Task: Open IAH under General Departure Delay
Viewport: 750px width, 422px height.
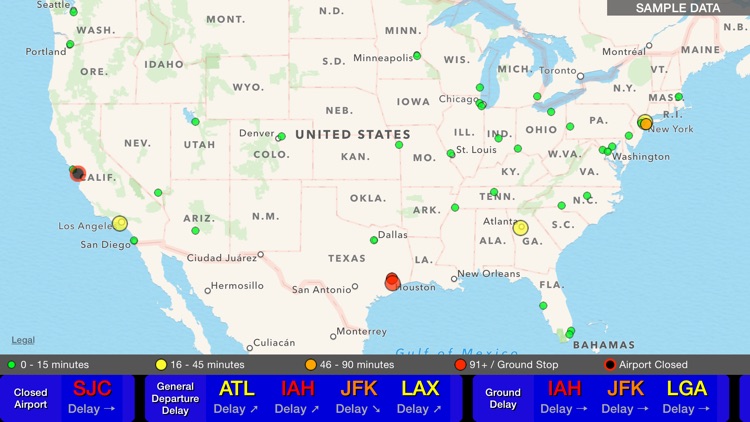Action: click(297, 397)
